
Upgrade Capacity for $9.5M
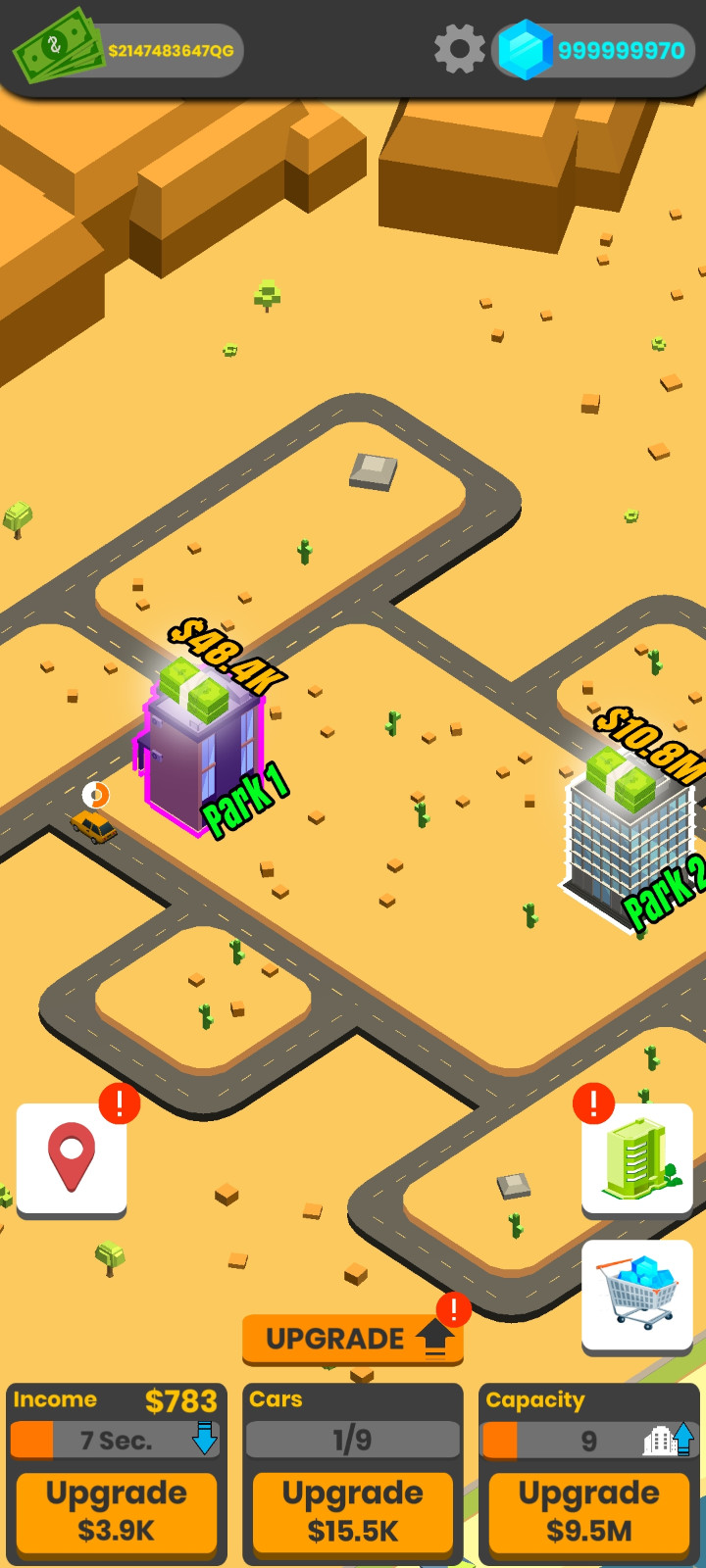click(588, 1511)
